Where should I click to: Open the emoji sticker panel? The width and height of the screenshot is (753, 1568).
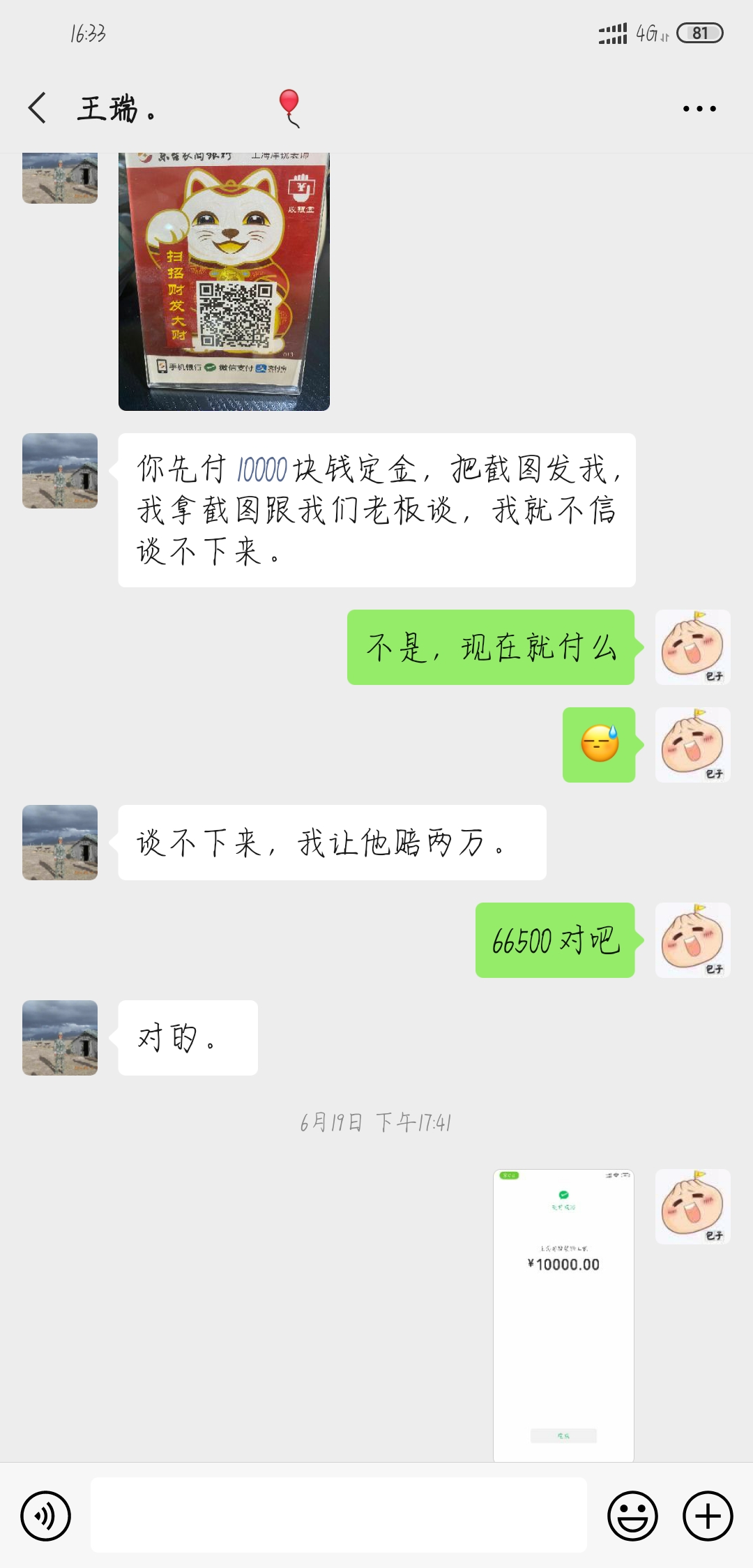(x=632, y=1516)
